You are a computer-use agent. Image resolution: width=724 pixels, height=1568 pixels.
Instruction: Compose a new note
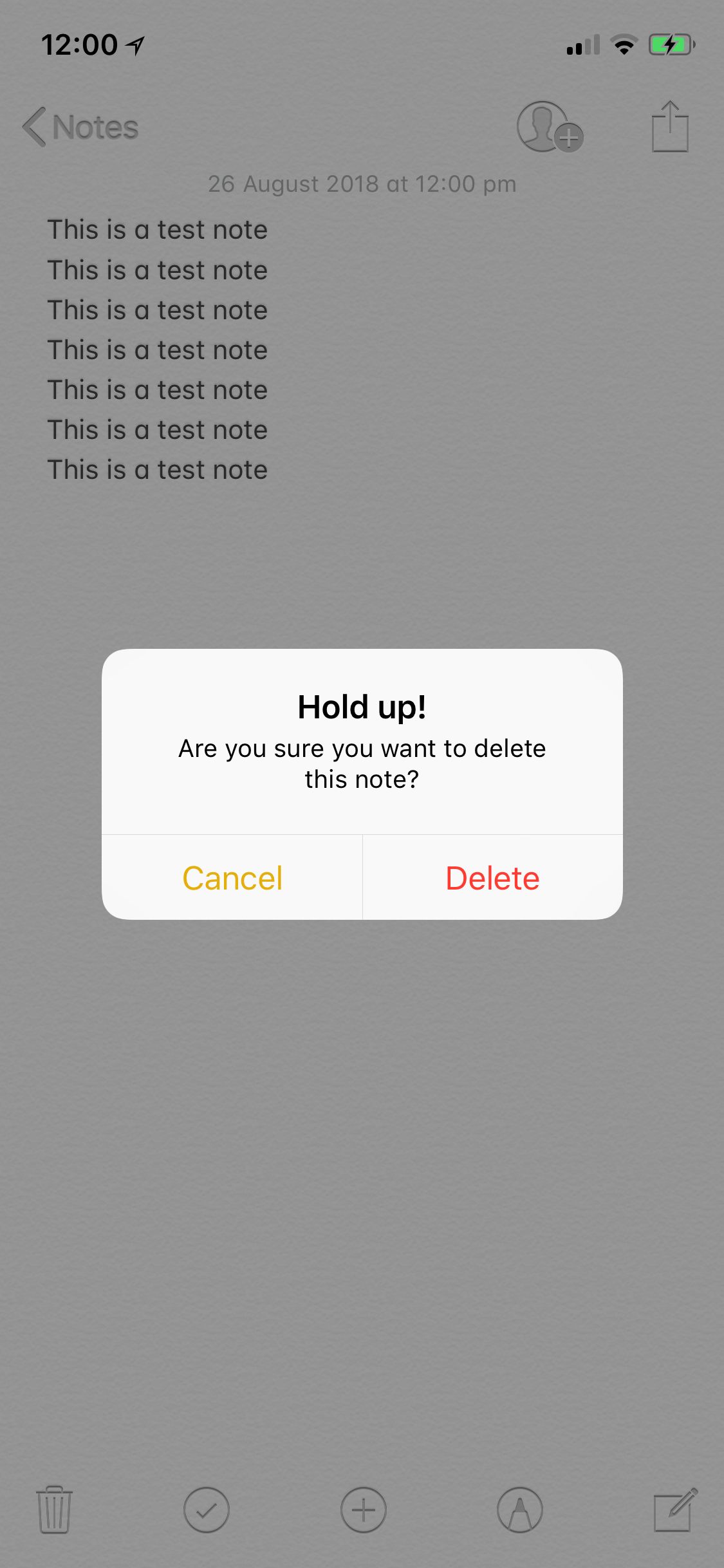(675, 1509)
